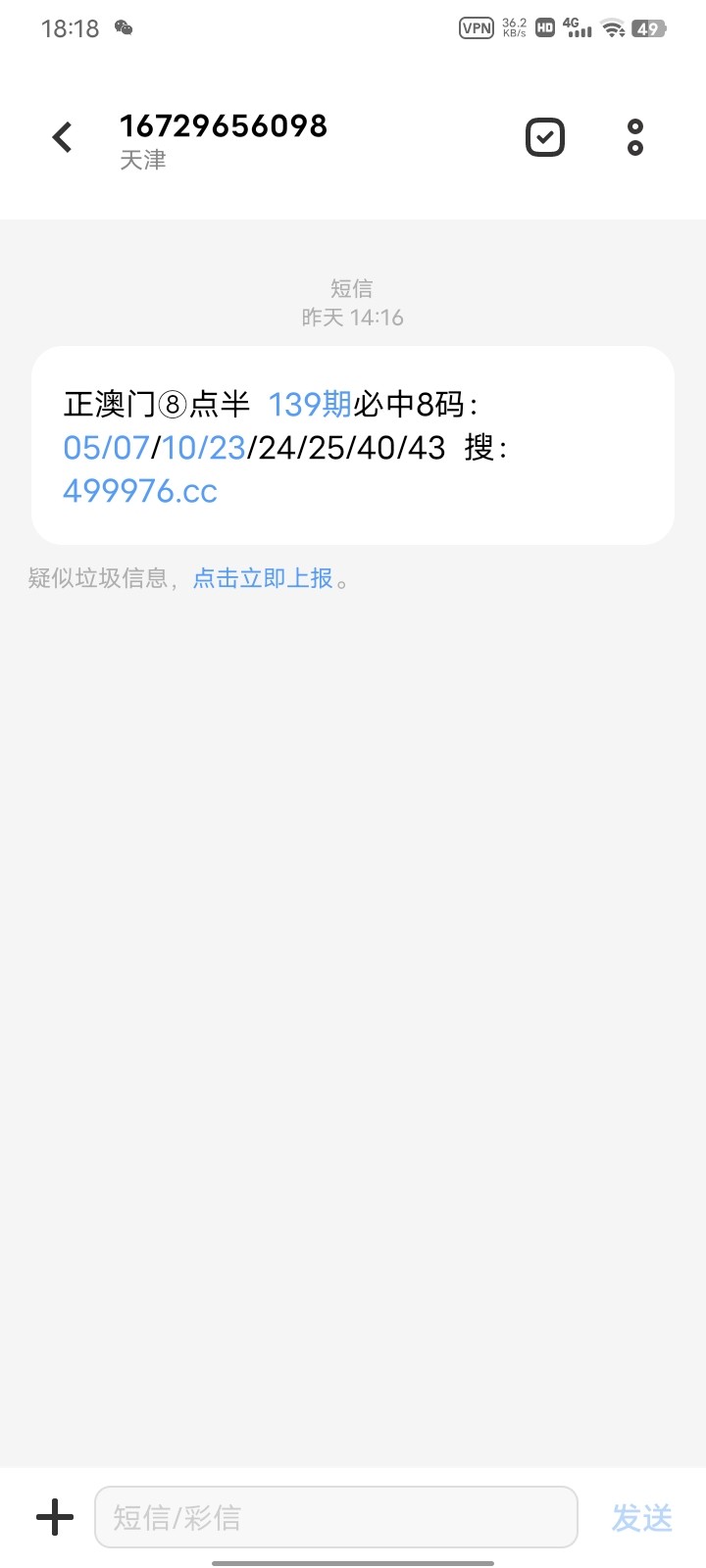The width and height of the screenshot is (706, 1568).
Task: Tap the VPN status bar icon
Action: click(477, 28)
